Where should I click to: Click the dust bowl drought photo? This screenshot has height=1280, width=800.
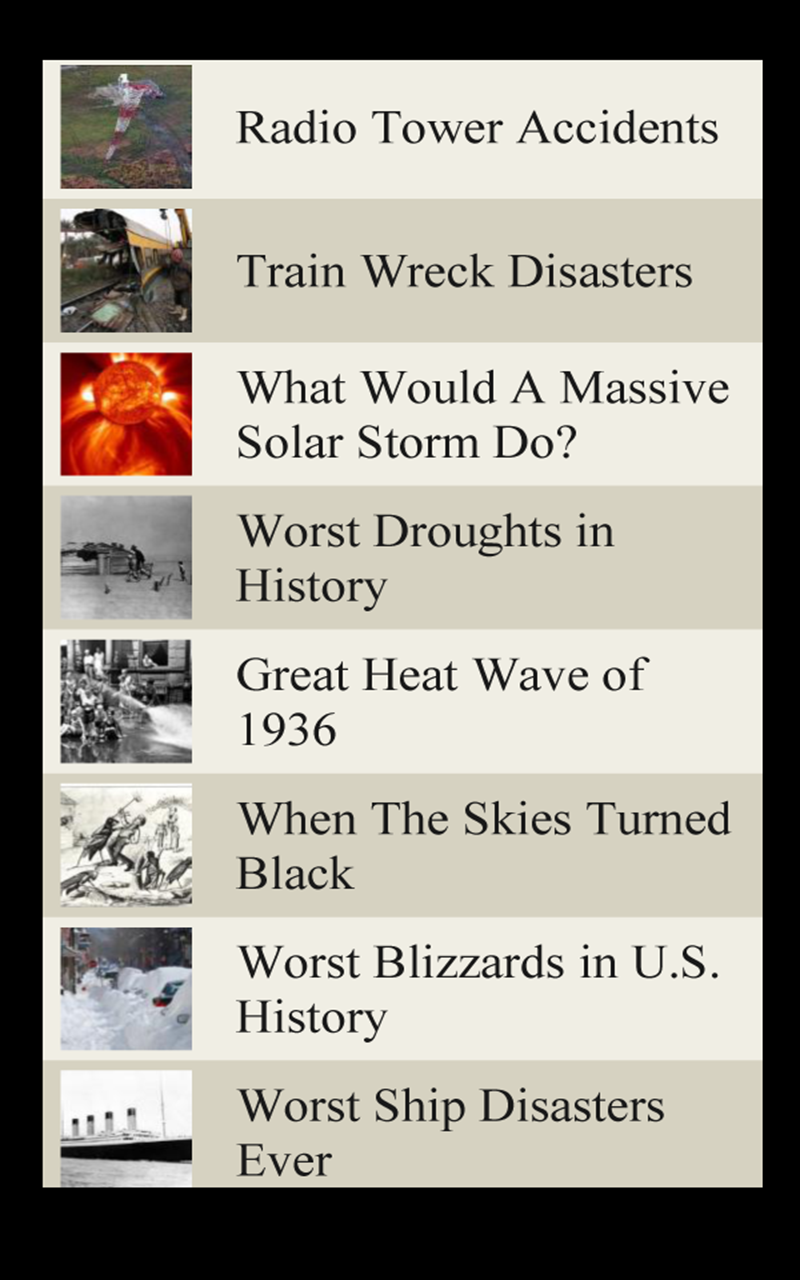pos(125,557)
